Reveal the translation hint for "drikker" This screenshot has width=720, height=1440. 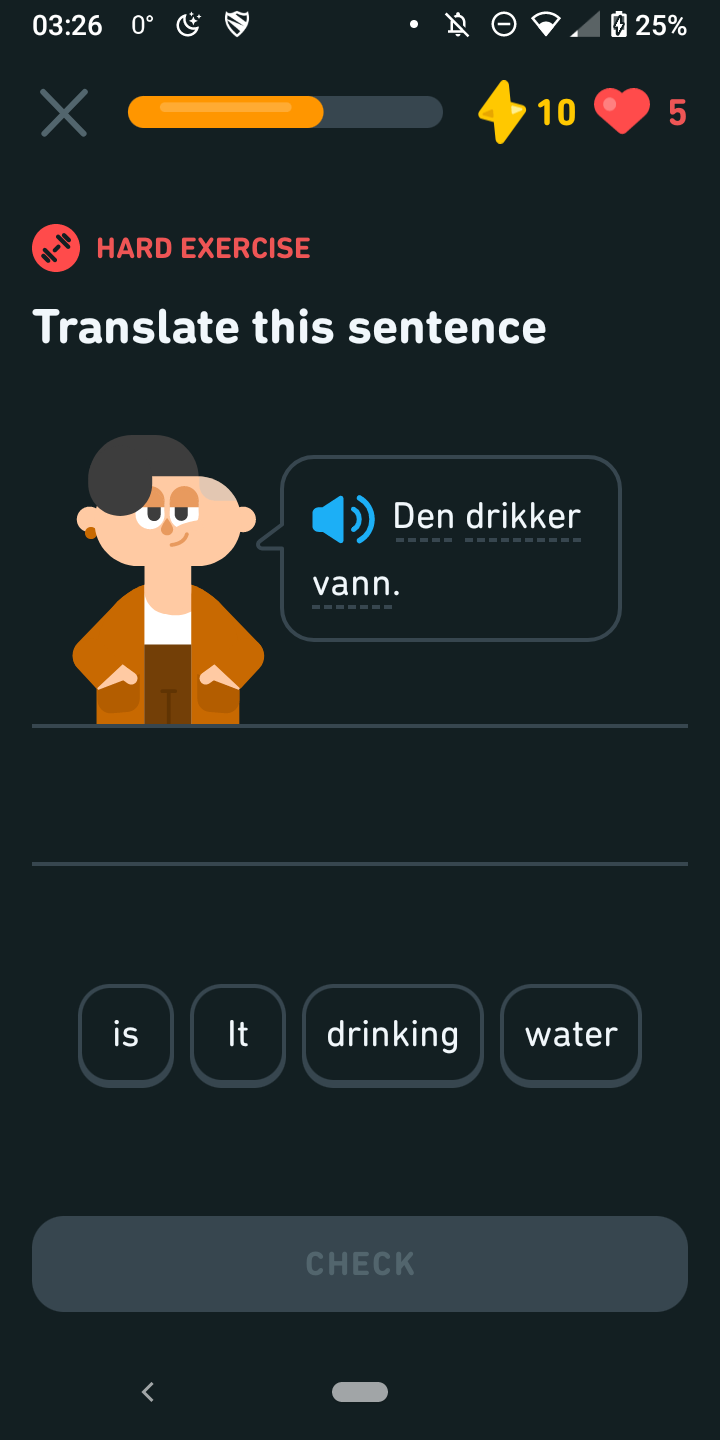523,517
